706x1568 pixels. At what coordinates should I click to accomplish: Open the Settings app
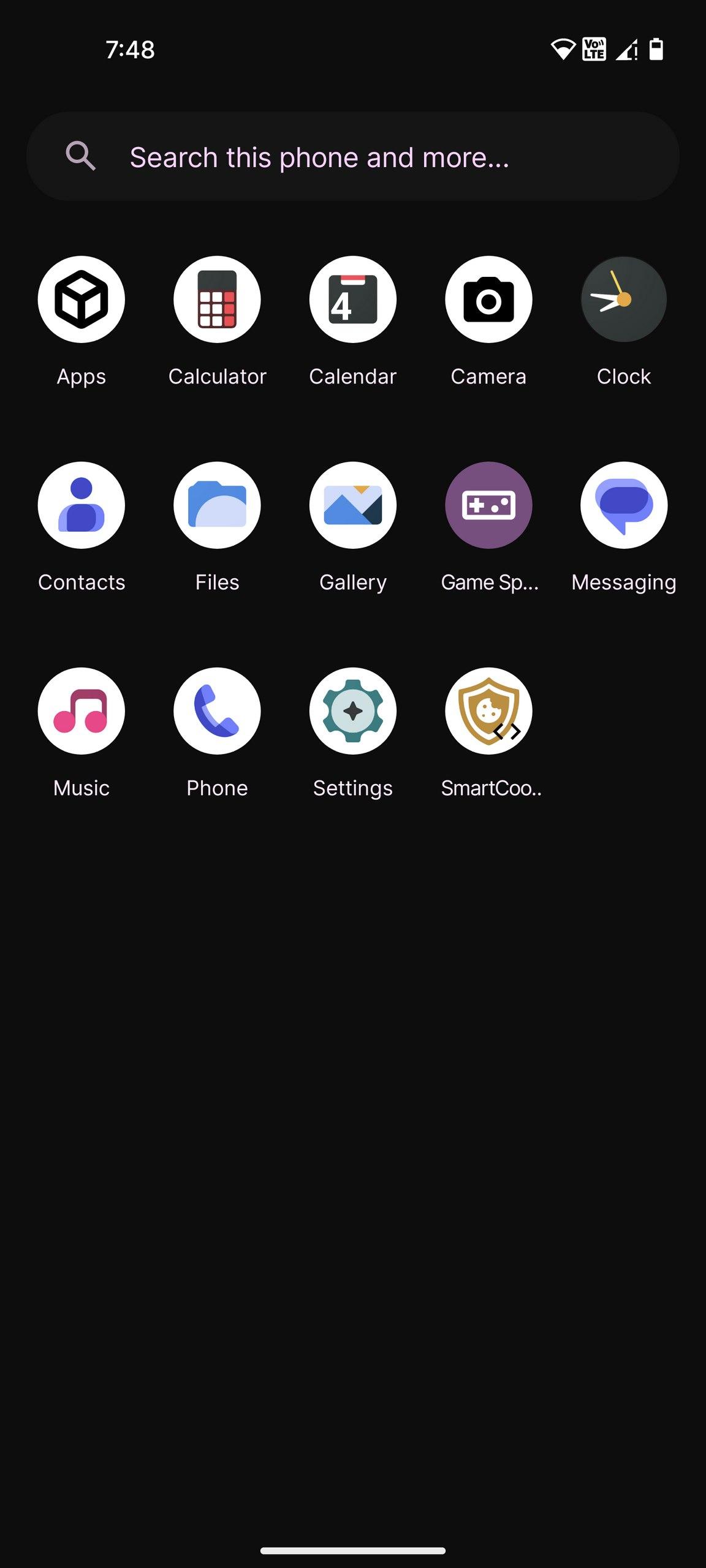pyautogui.click(x=353, y=711)
